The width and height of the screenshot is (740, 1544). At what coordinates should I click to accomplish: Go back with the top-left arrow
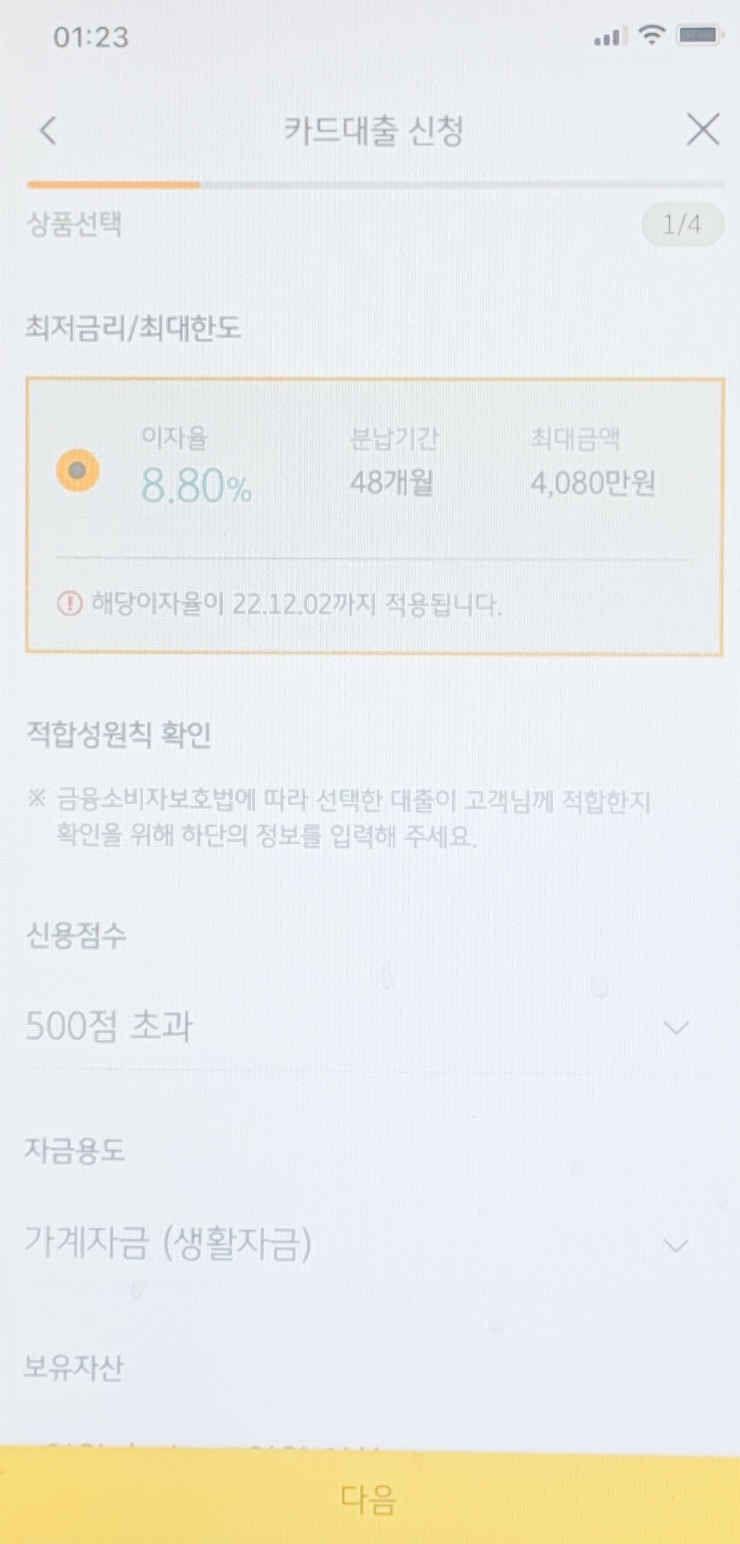click(x=48, y=131)
